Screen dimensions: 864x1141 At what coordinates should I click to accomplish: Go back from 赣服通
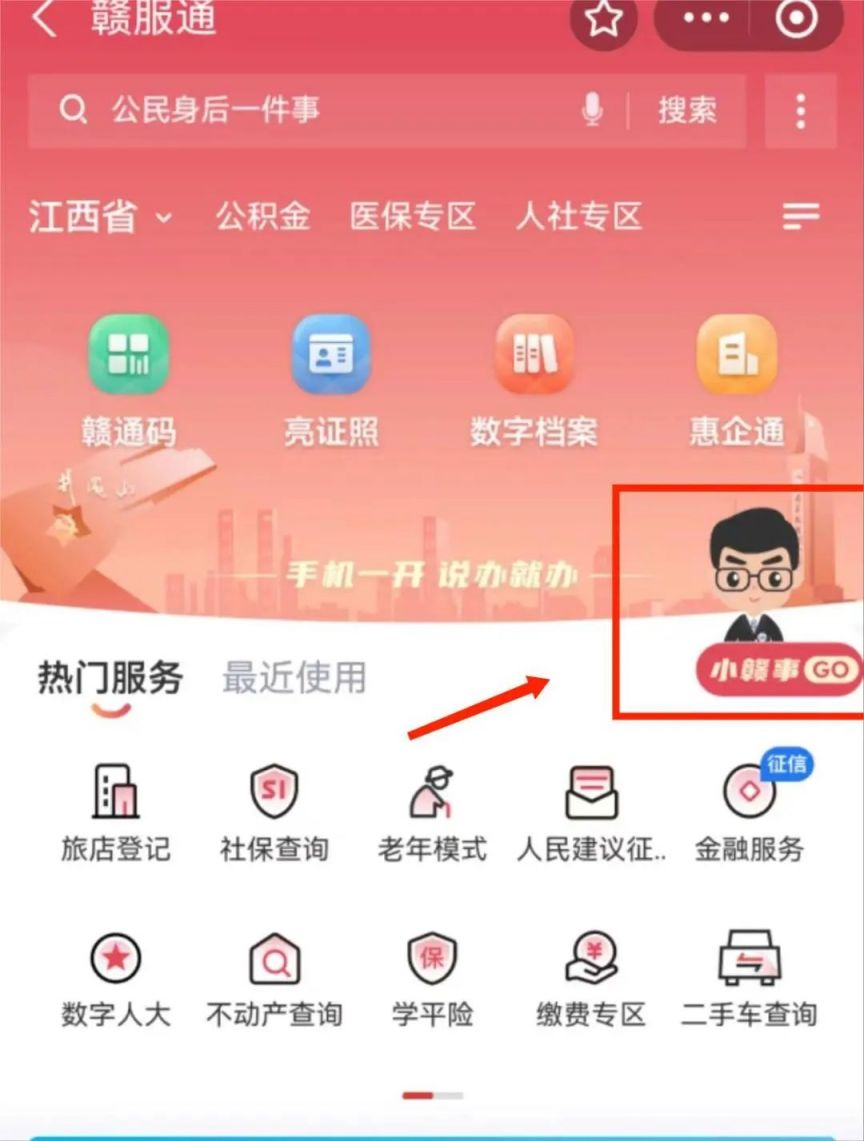tap(45, 18)
